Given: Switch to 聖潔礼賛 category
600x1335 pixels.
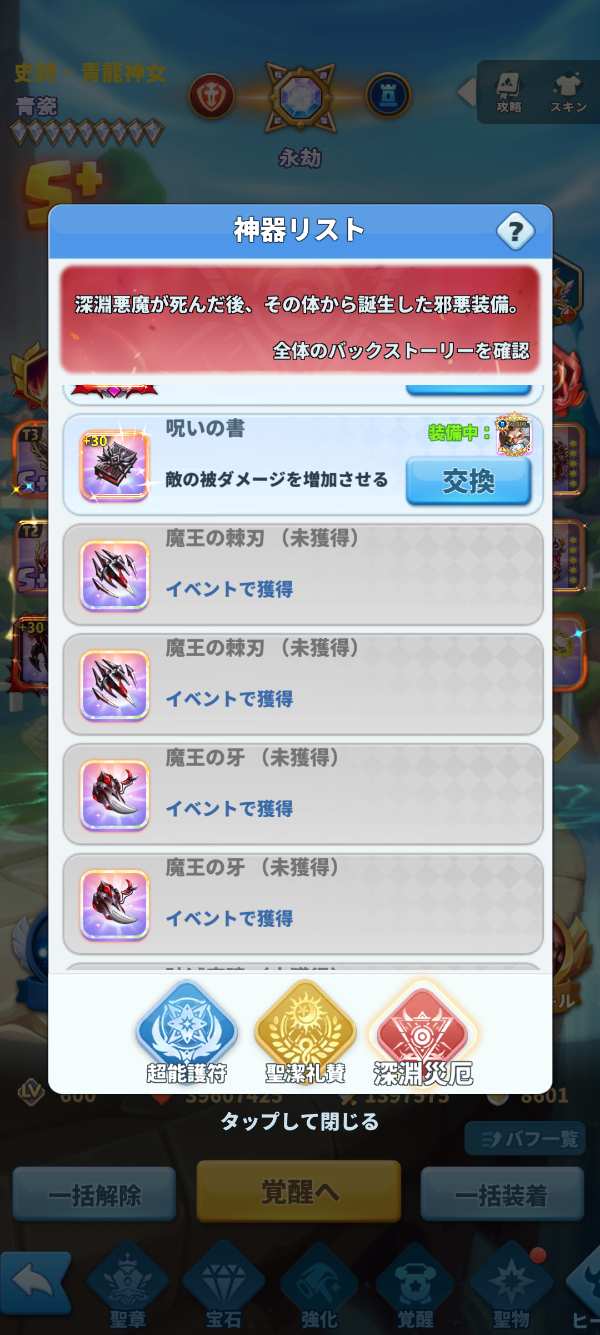Looking at the screenshot, I should click(304, 1031).
